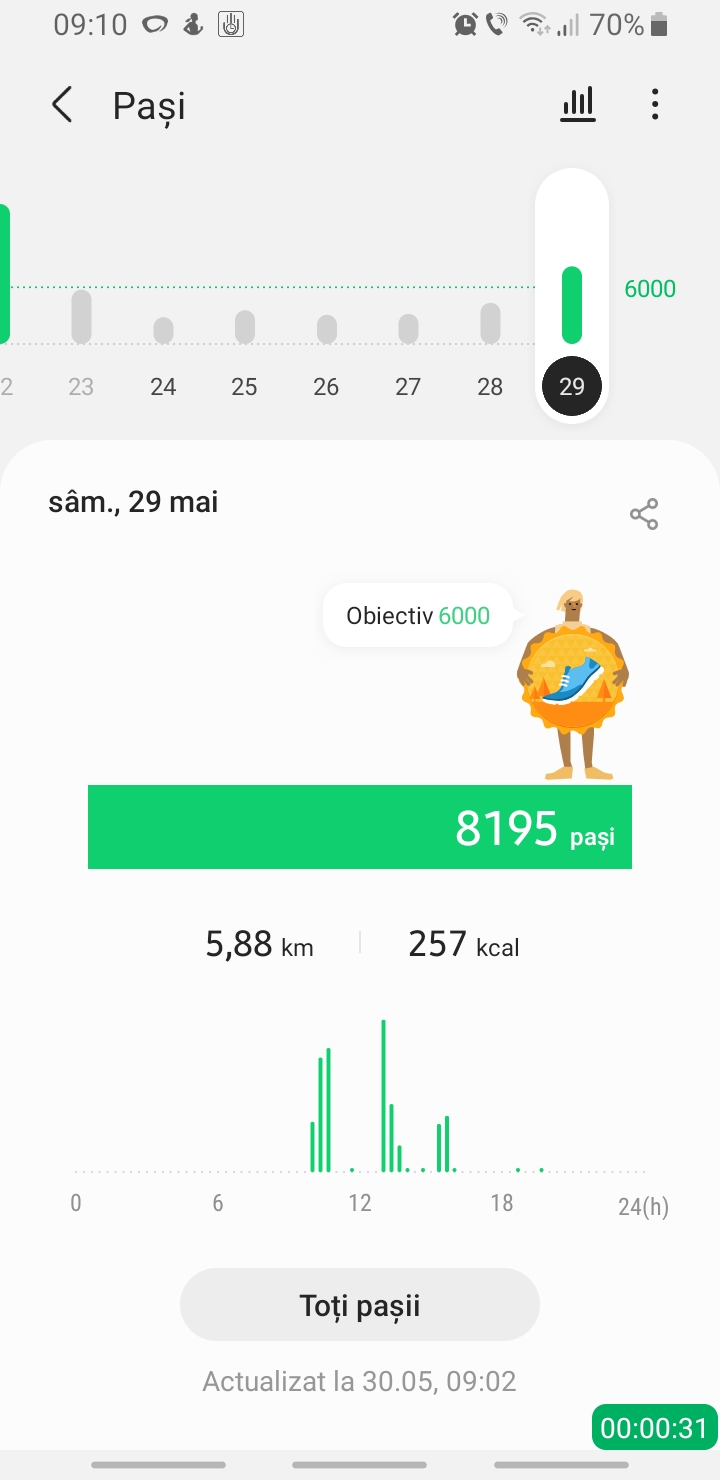Screen dimensions: 720x1480
Task: Open the three-dot overflow menu
Action: pyautogui.click(x=655, y=104)
